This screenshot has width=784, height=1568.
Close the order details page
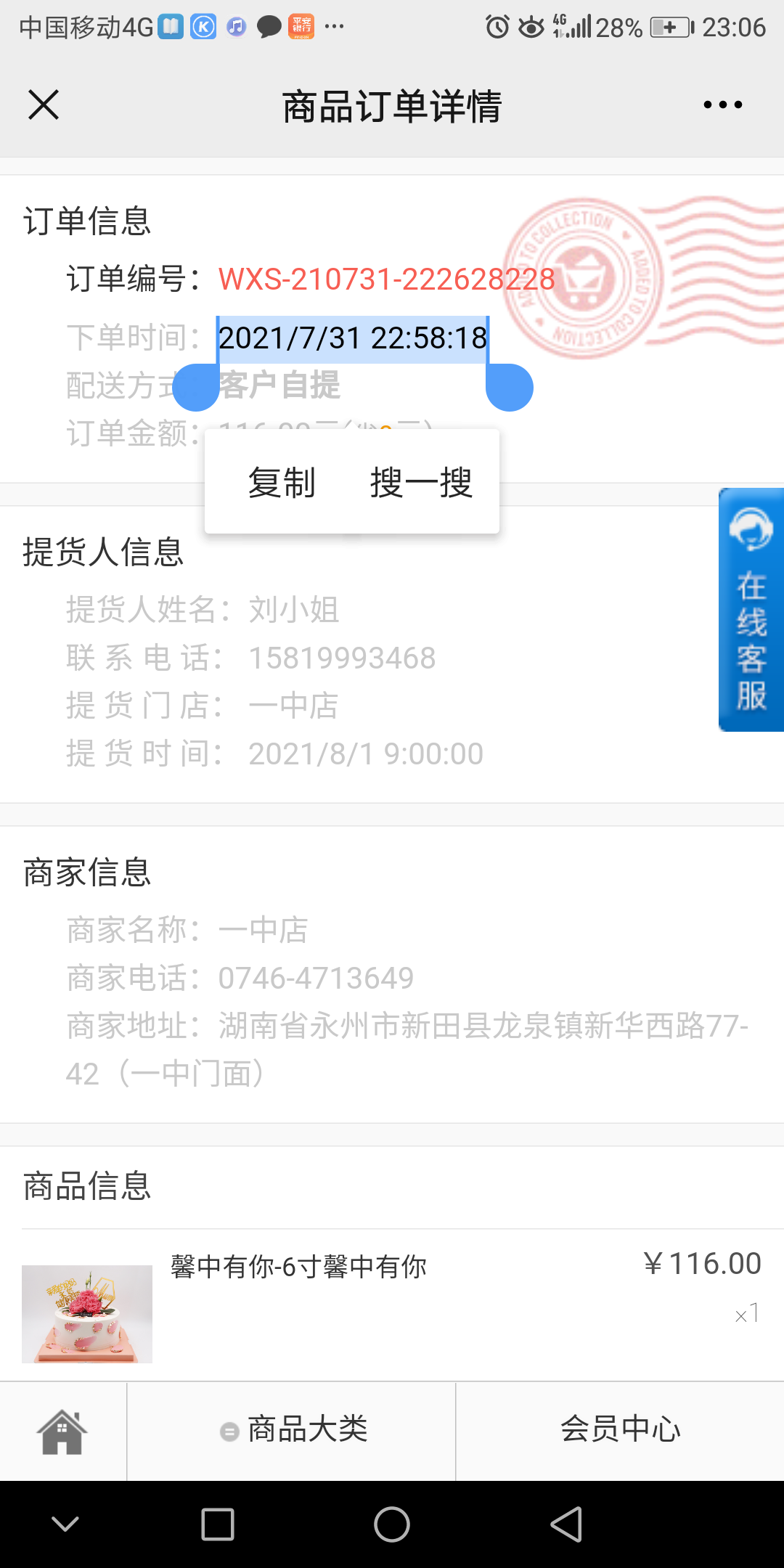(44, 105)
